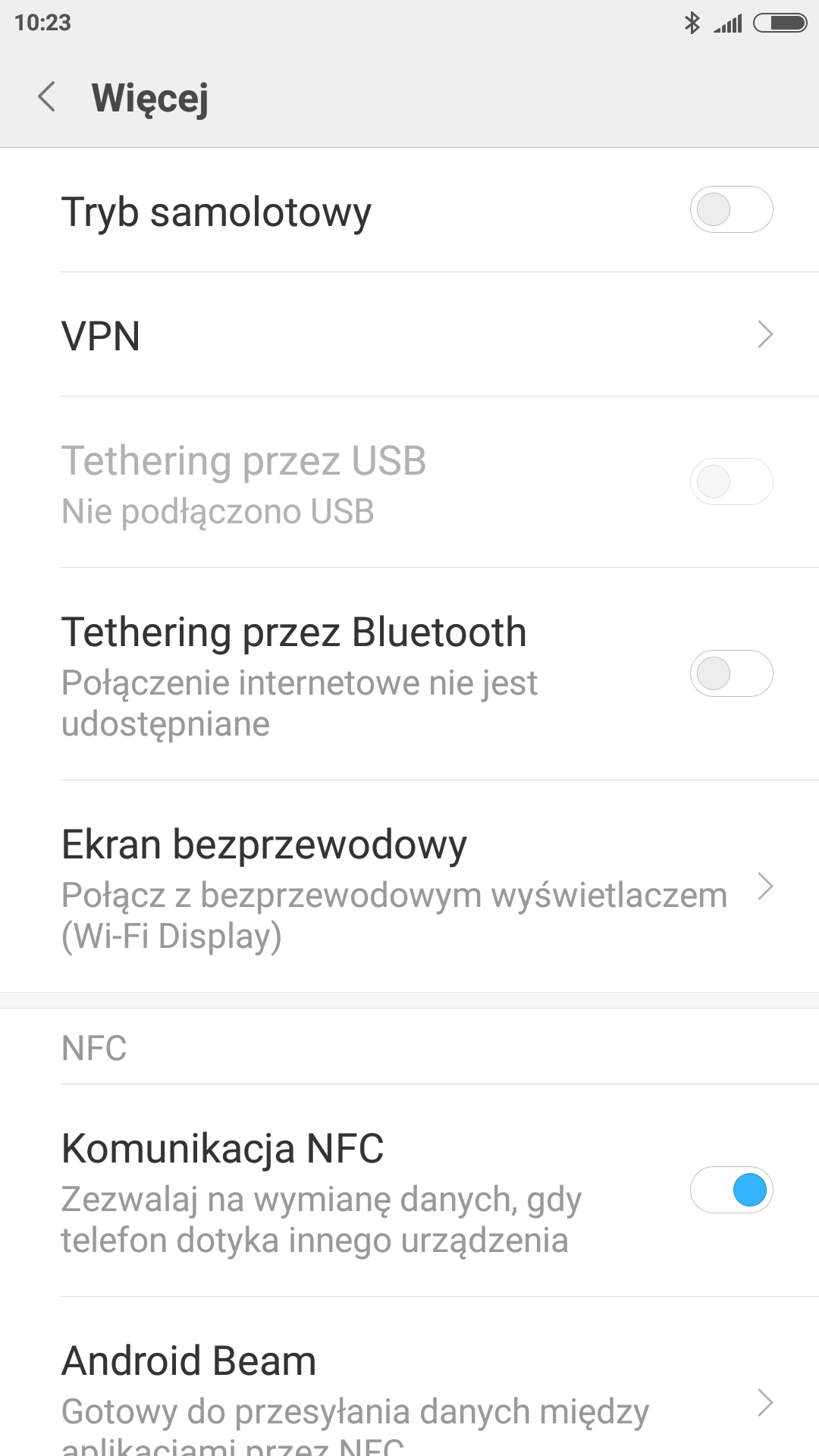Enable Tryb samolotowy switch
The height and width of the screenshot is (1456, 819).
pos(731,210)
